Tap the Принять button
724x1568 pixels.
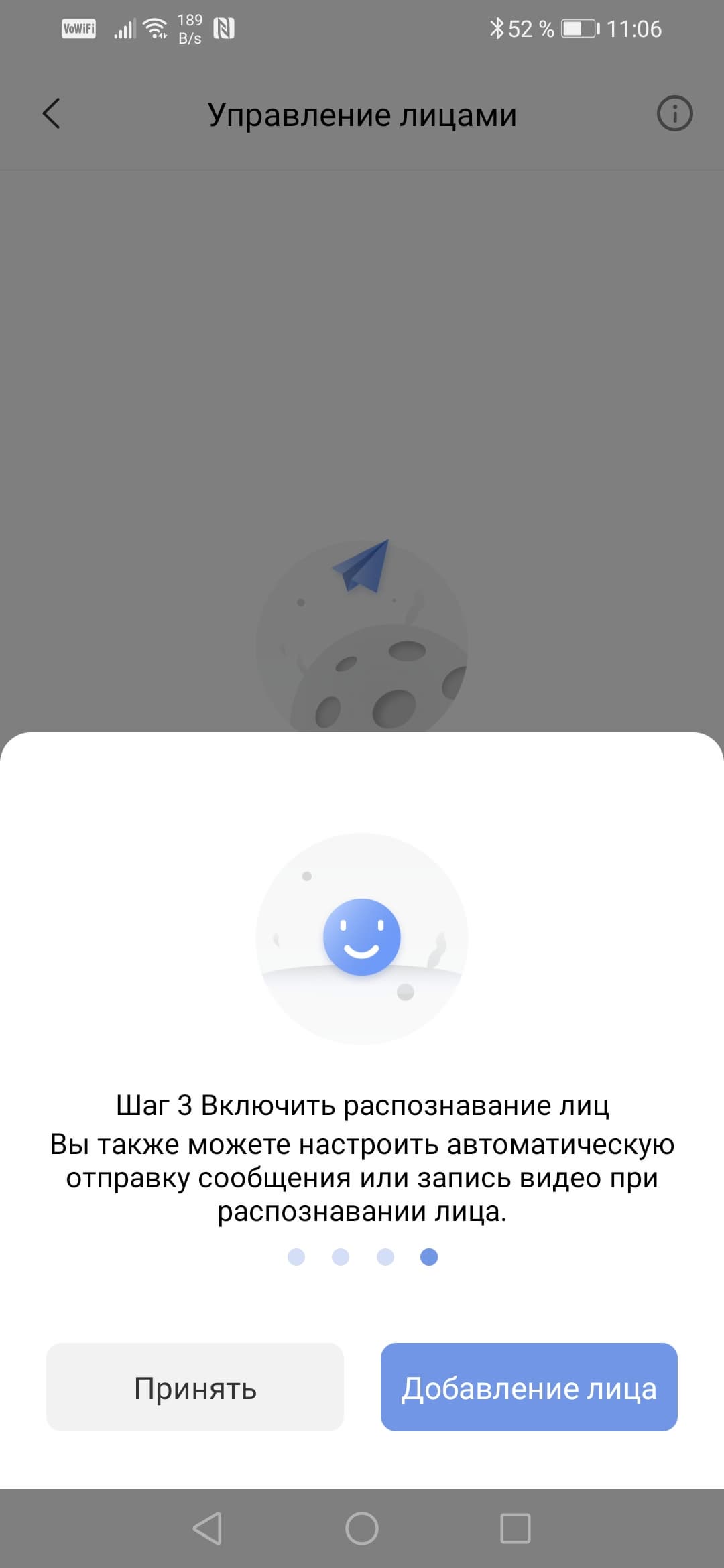(194, 1386)
